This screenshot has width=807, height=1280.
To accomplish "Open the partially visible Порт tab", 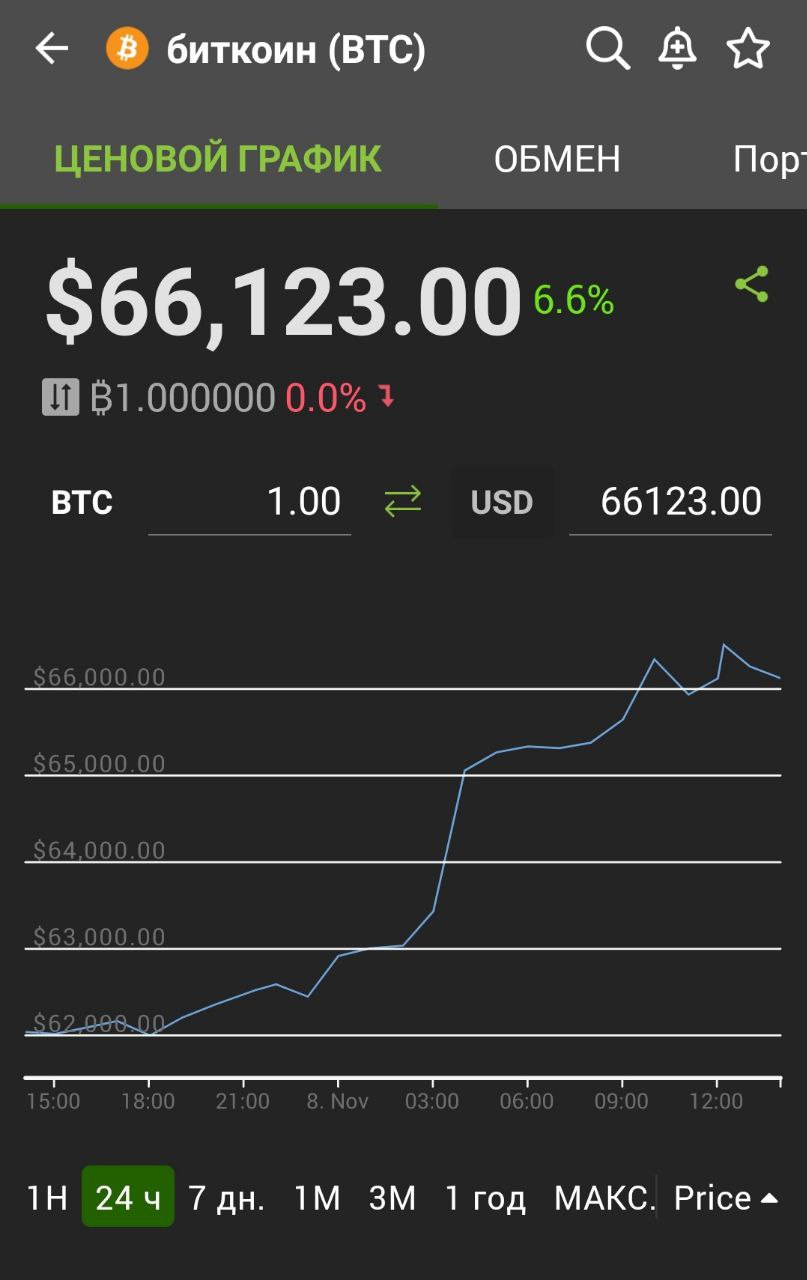I will coord(768,159).
